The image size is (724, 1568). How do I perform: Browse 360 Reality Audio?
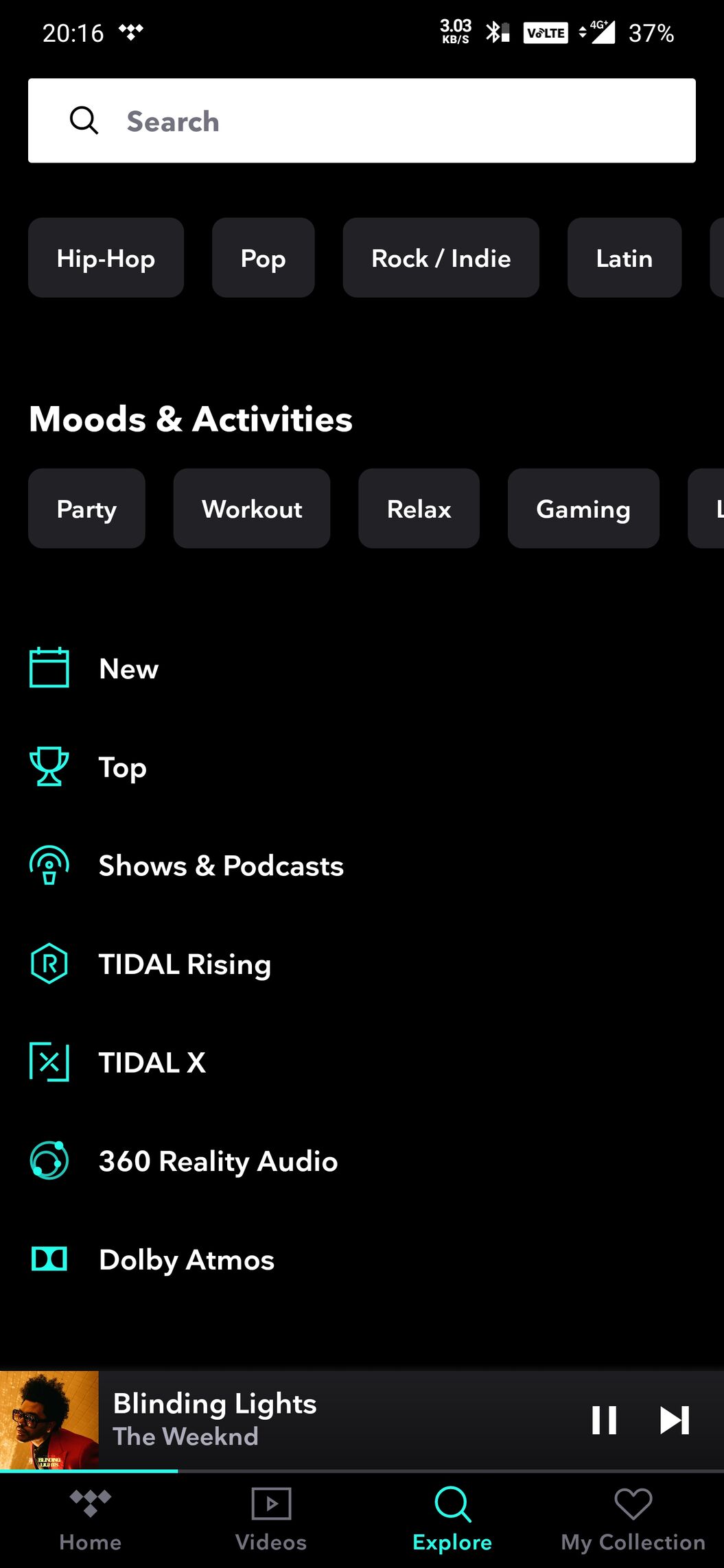point(218,1161)
